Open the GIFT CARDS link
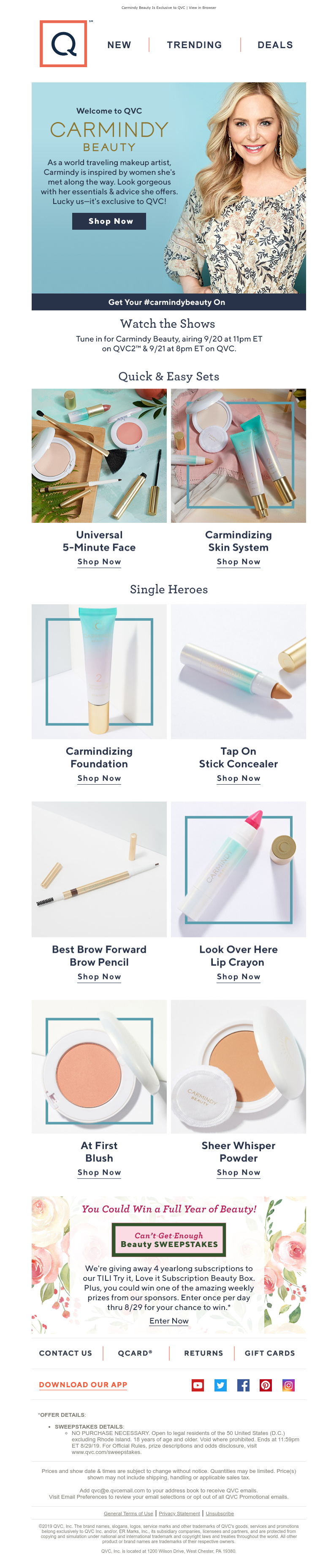The width and height of the screenshot is (331, 1568). [x=269, y=1353]
